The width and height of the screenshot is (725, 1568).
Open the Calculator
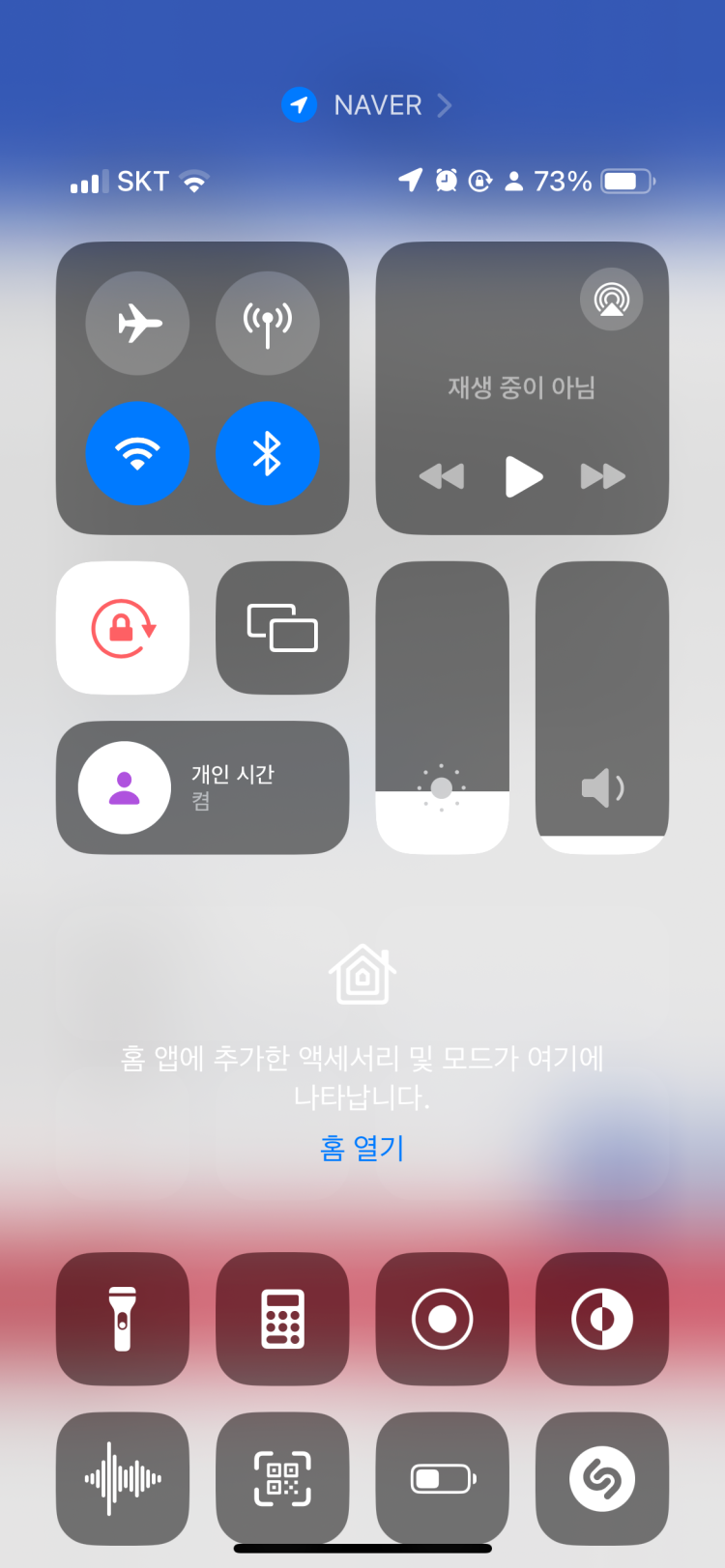point(282,1319)
